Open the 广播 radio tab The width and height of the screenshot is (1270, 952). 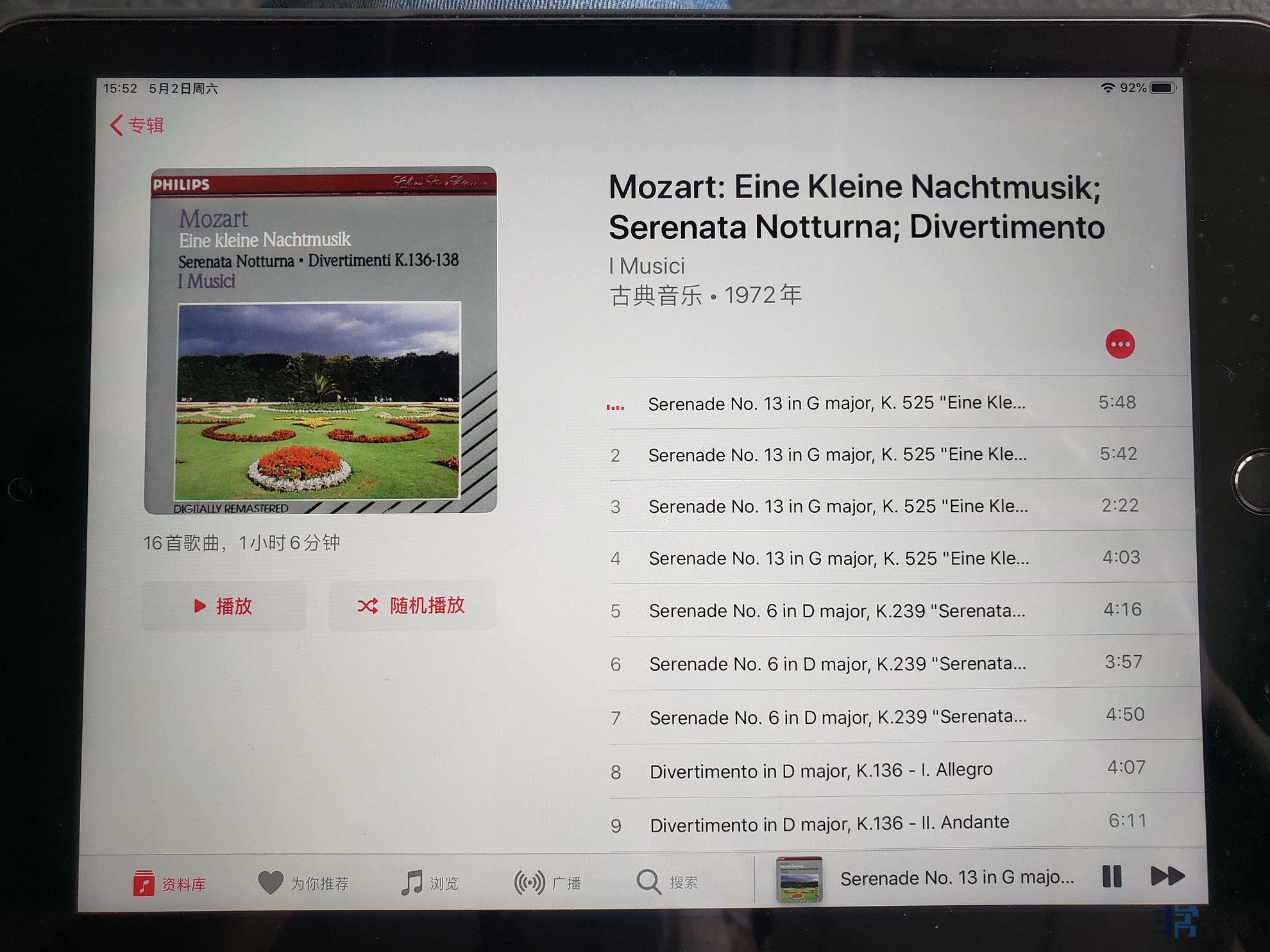(547, 883)
